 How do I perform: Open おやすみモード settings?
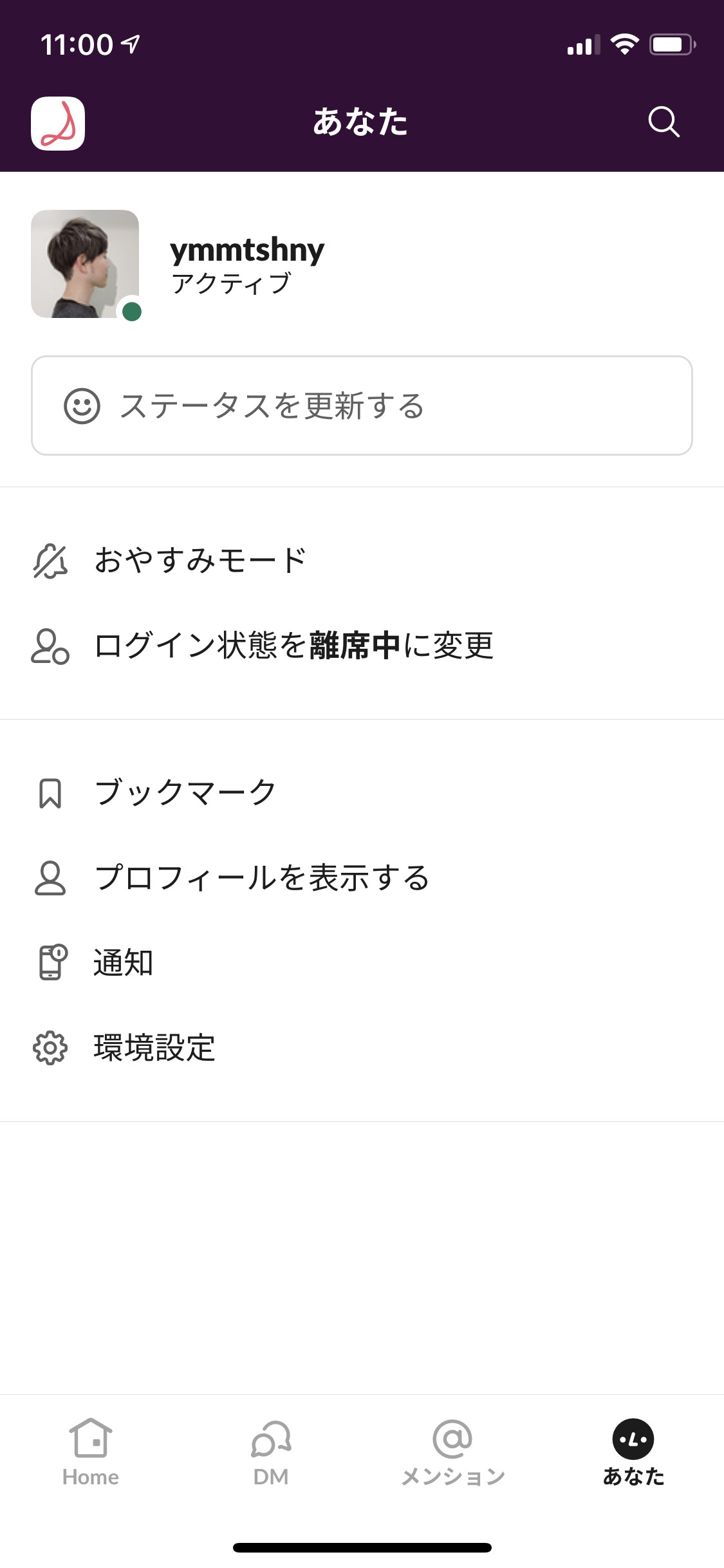pos(362,560)
